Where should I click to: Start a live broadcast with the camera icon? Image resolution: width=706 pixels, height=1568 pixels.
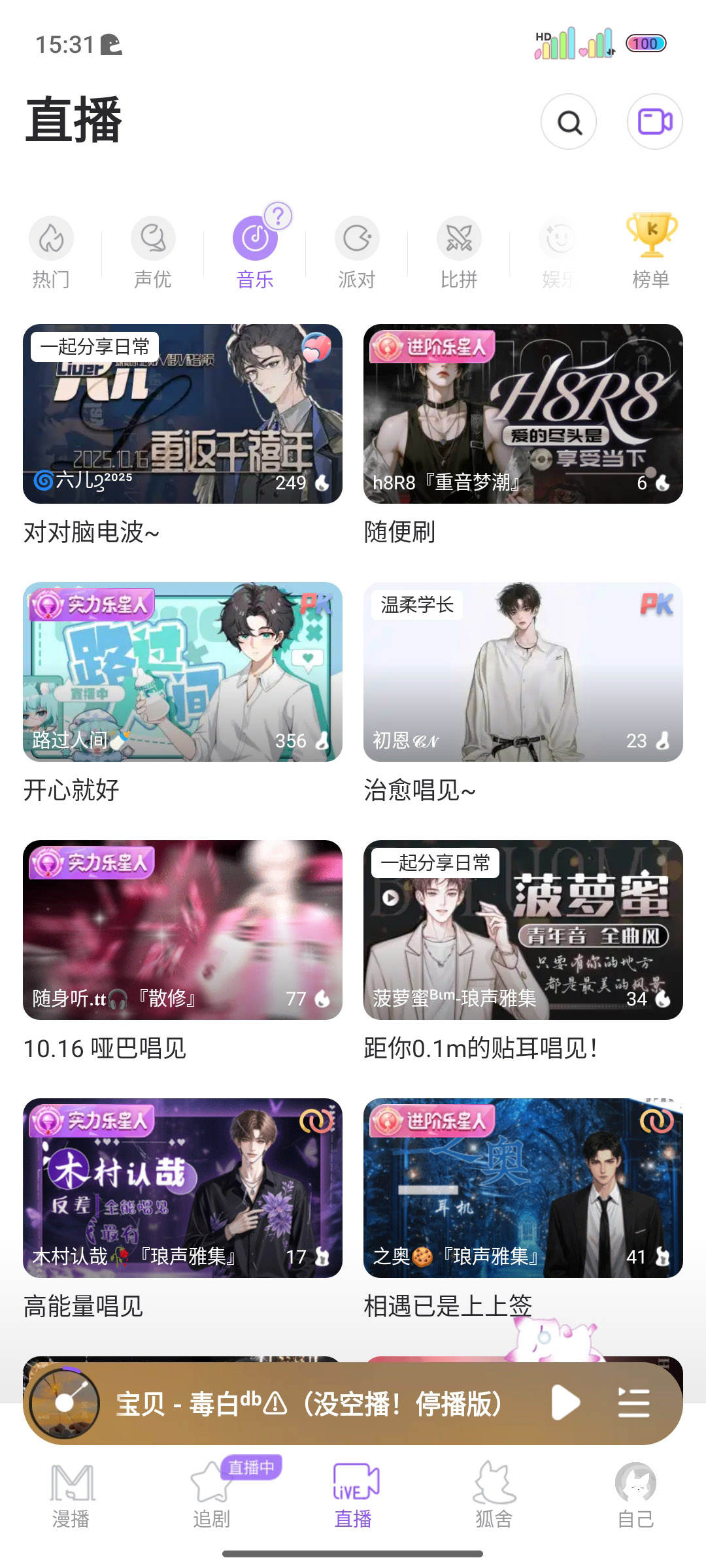(654, 122)
